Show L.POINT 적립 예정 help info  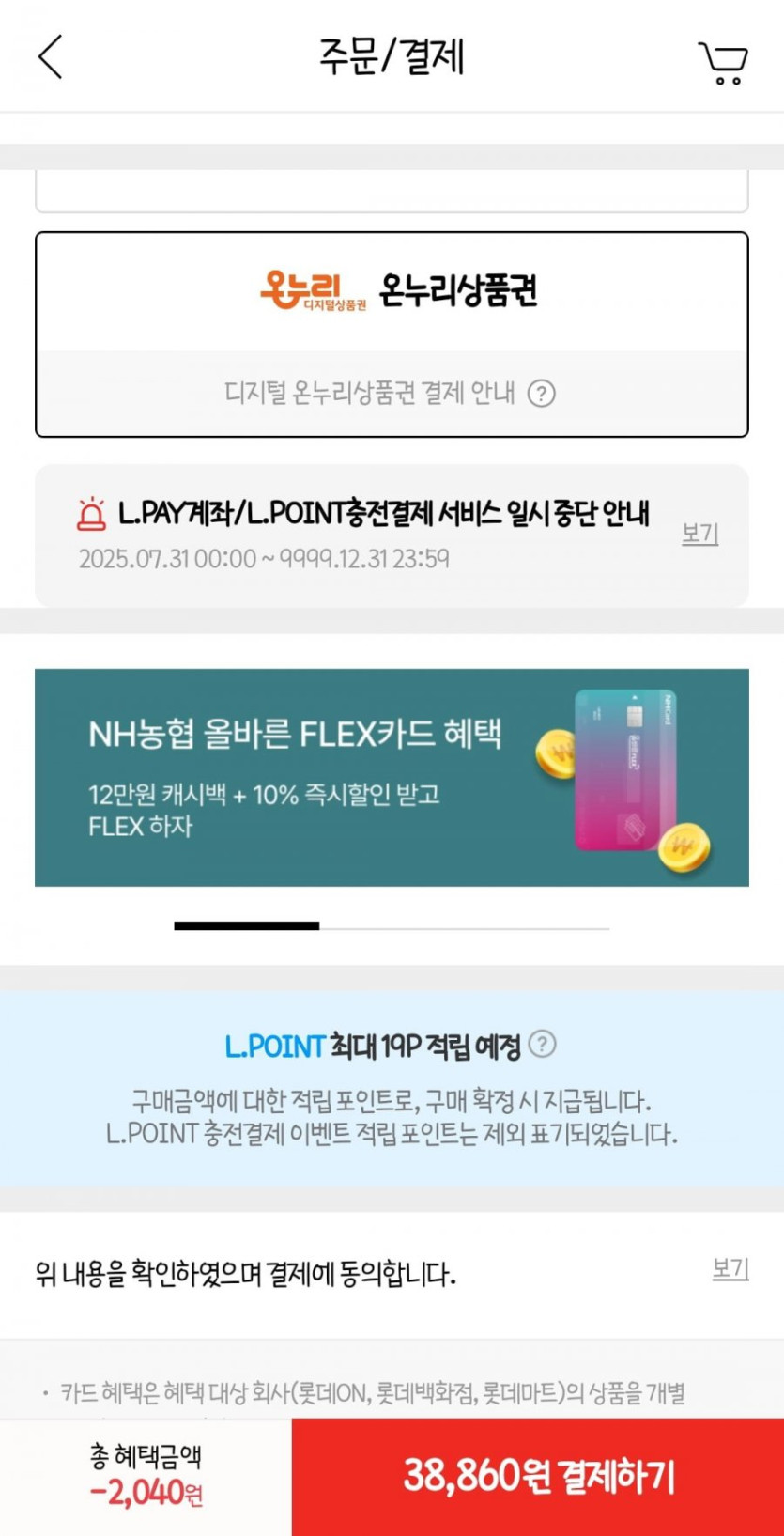tap(542, 1044)
